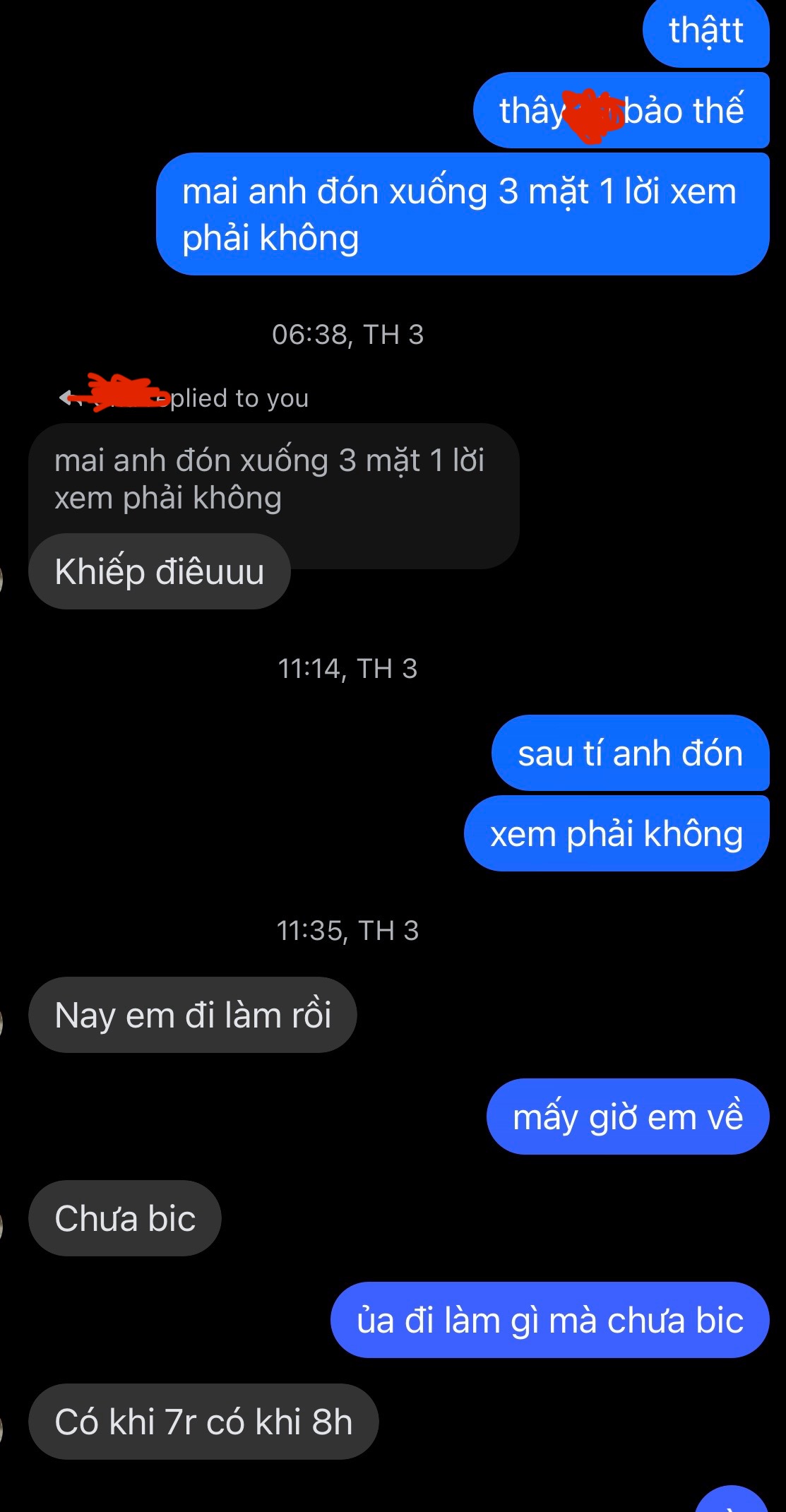Tap the "mấy giờ em về" message bubble
The height and width of the screenshot is (1512, 786).
(x=627, y=1117)
